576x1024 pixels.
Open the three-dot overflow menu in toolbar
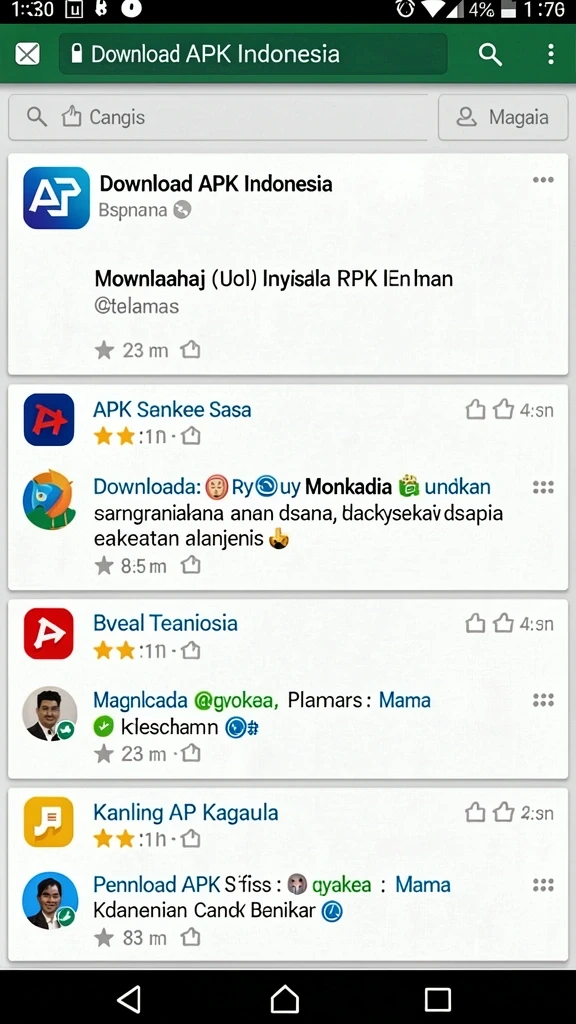click(551, 54)
